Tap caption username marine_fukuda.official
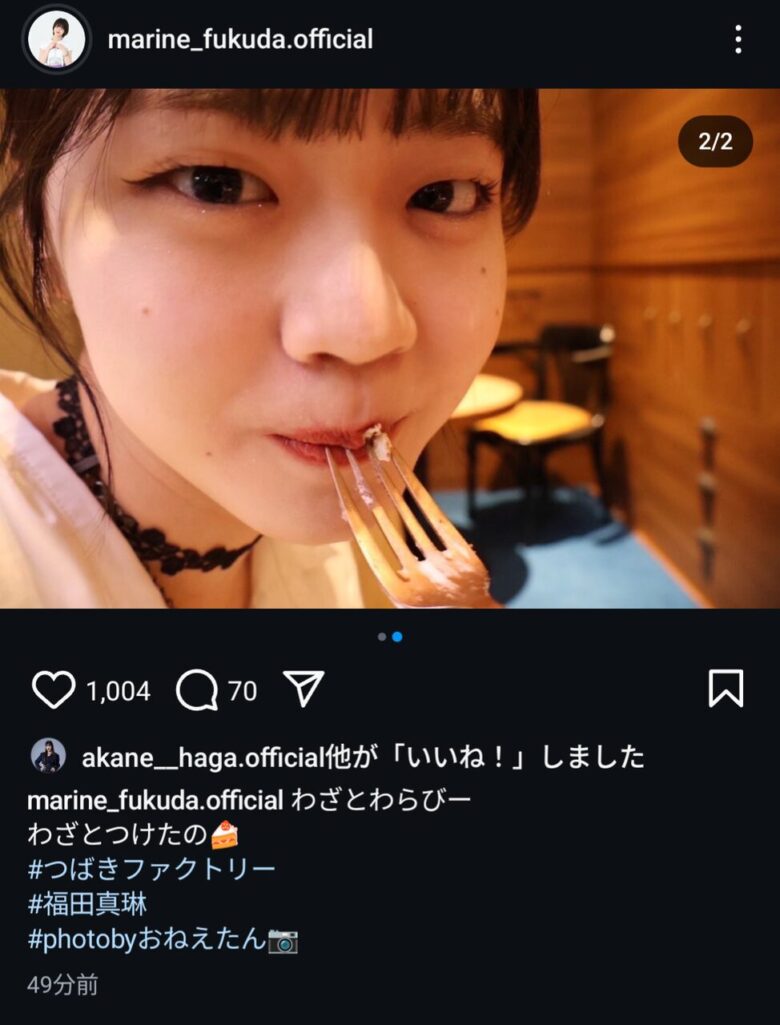The image size is (780, 1025). point(155,800)
